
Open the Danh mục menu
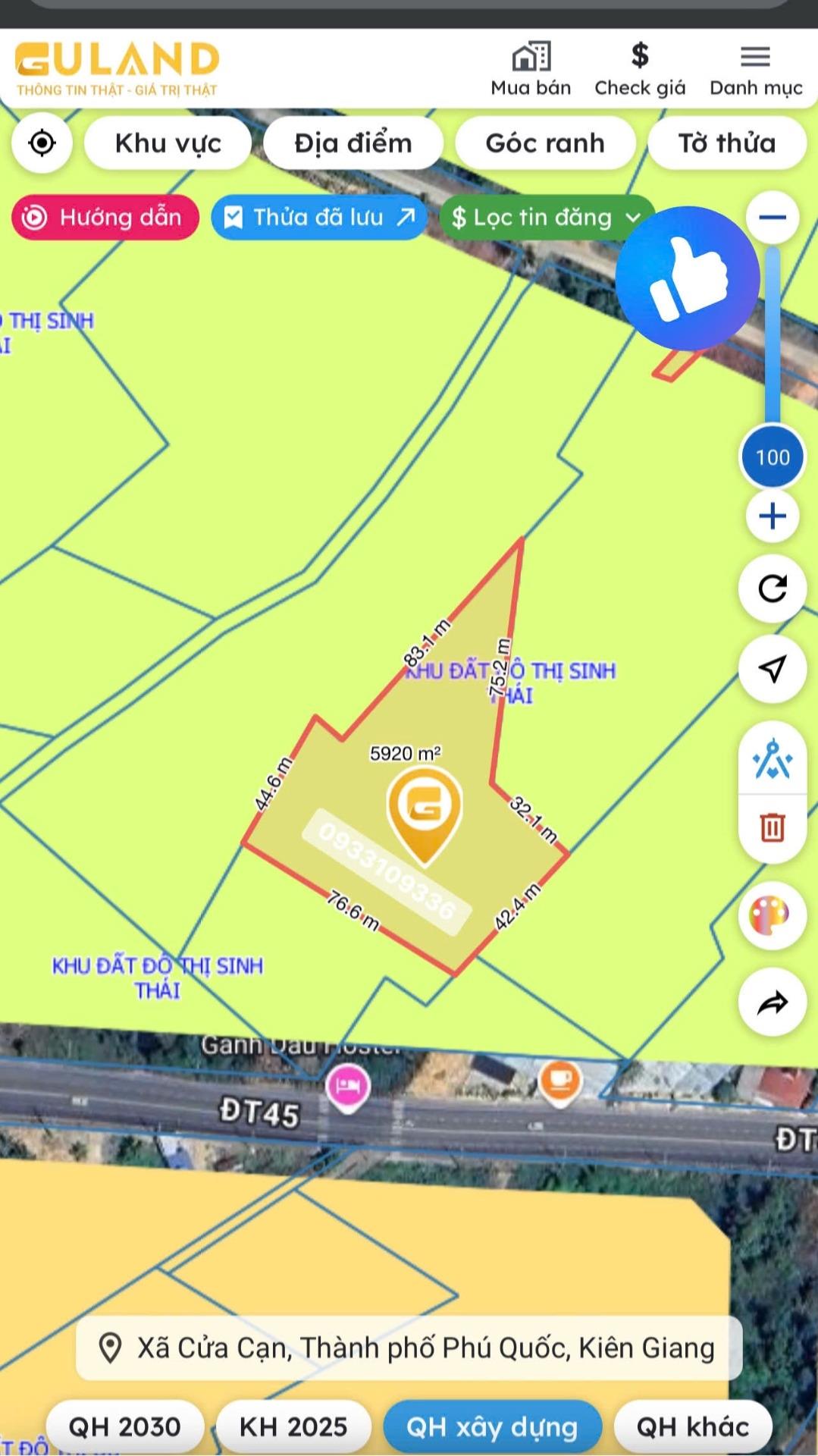[x=755, y=70]
